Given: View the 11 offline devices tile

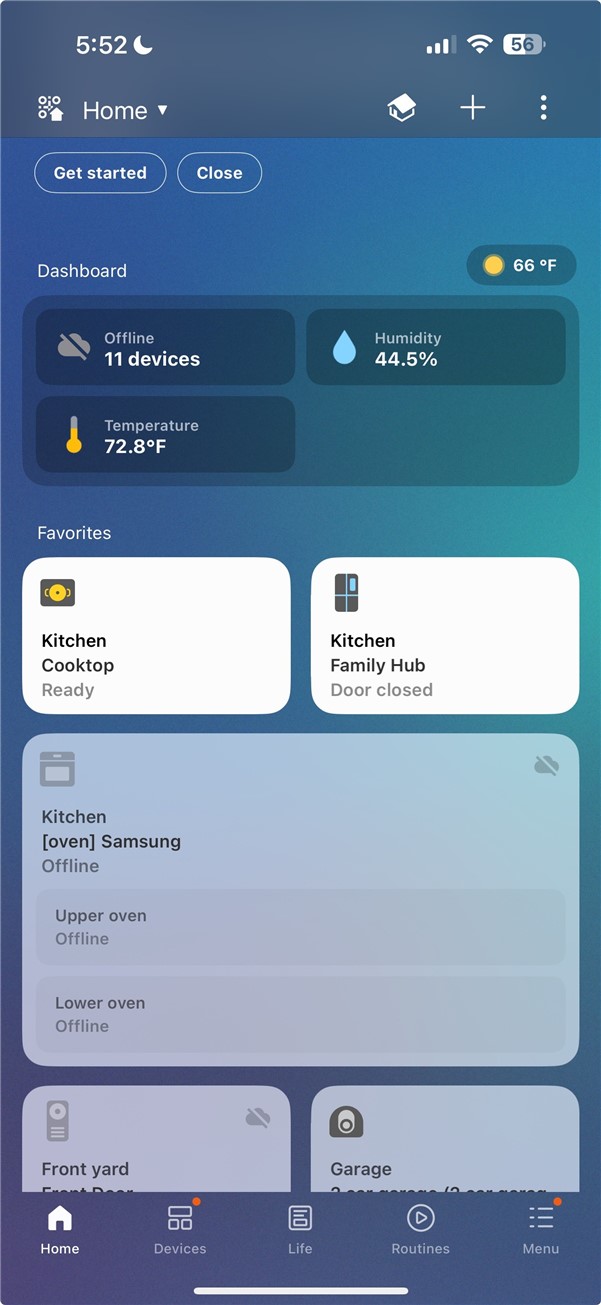Looking at the screenshot, I should pyautogui.click(x=166, y=348).
